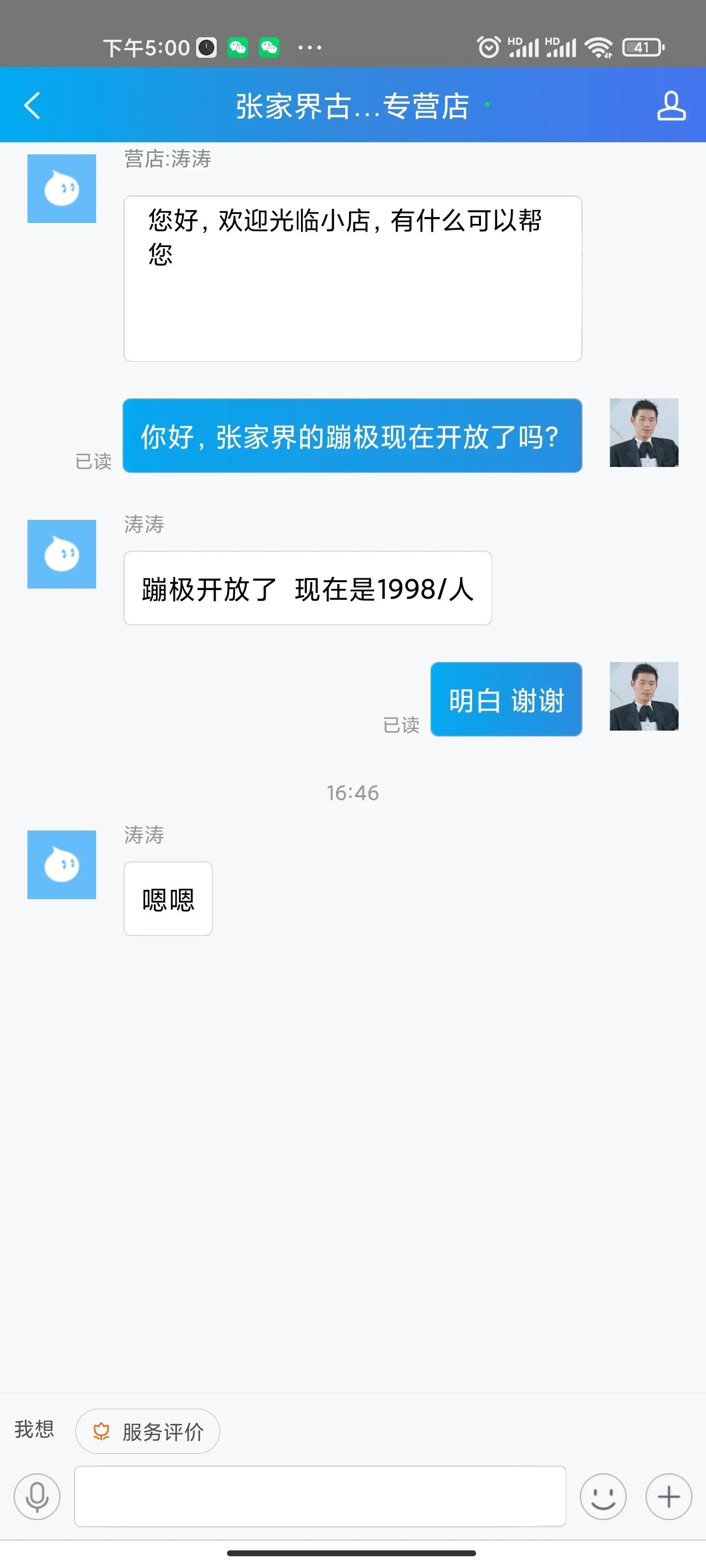Activate the voice input microphone
This screenshot has height=1568, width=706.
pyautogui.click(x=37, y=1496)
